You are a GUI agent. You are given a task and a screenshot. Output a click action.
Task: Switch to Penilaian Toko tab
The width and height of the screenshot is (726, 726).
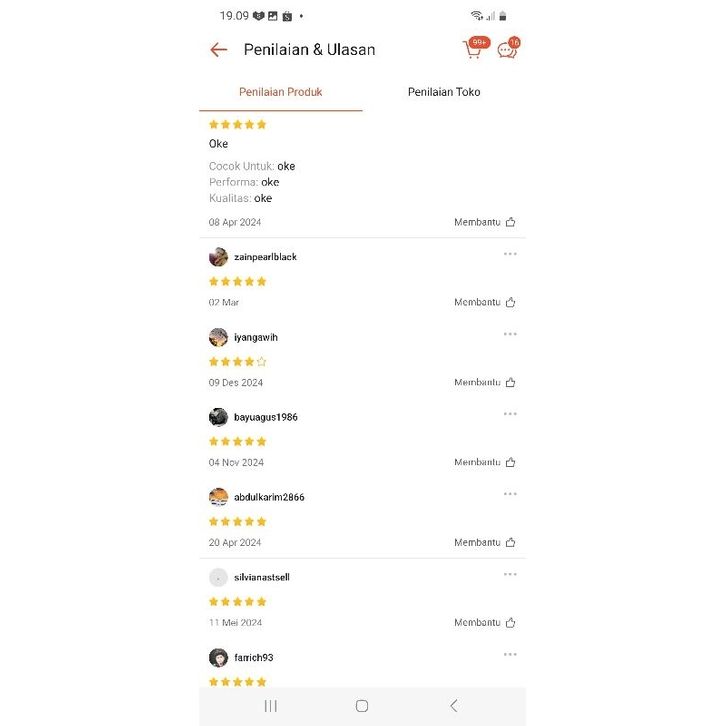[443, 92]
